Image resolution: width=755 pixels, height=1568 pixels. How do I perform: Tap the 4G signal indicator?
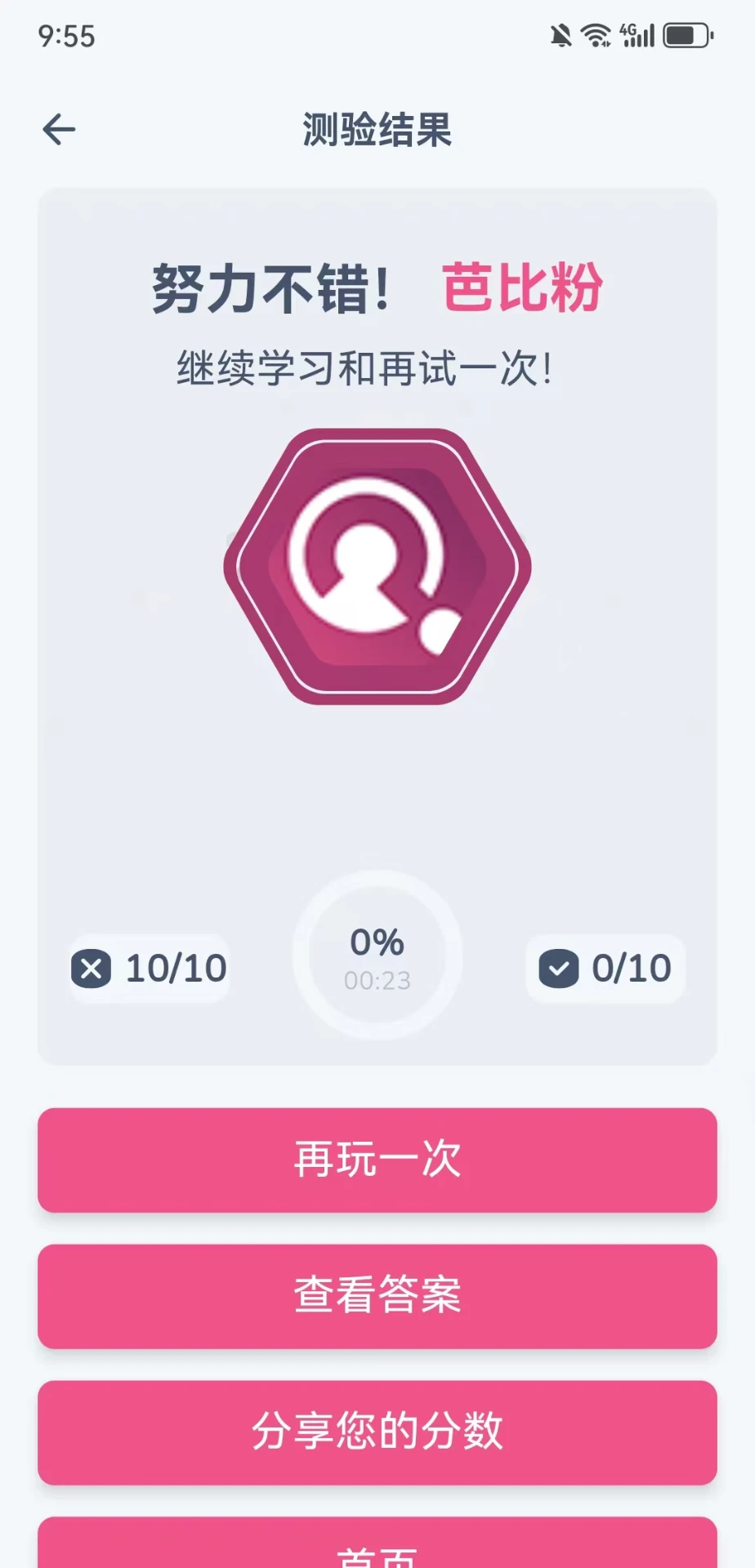(637, 34)
